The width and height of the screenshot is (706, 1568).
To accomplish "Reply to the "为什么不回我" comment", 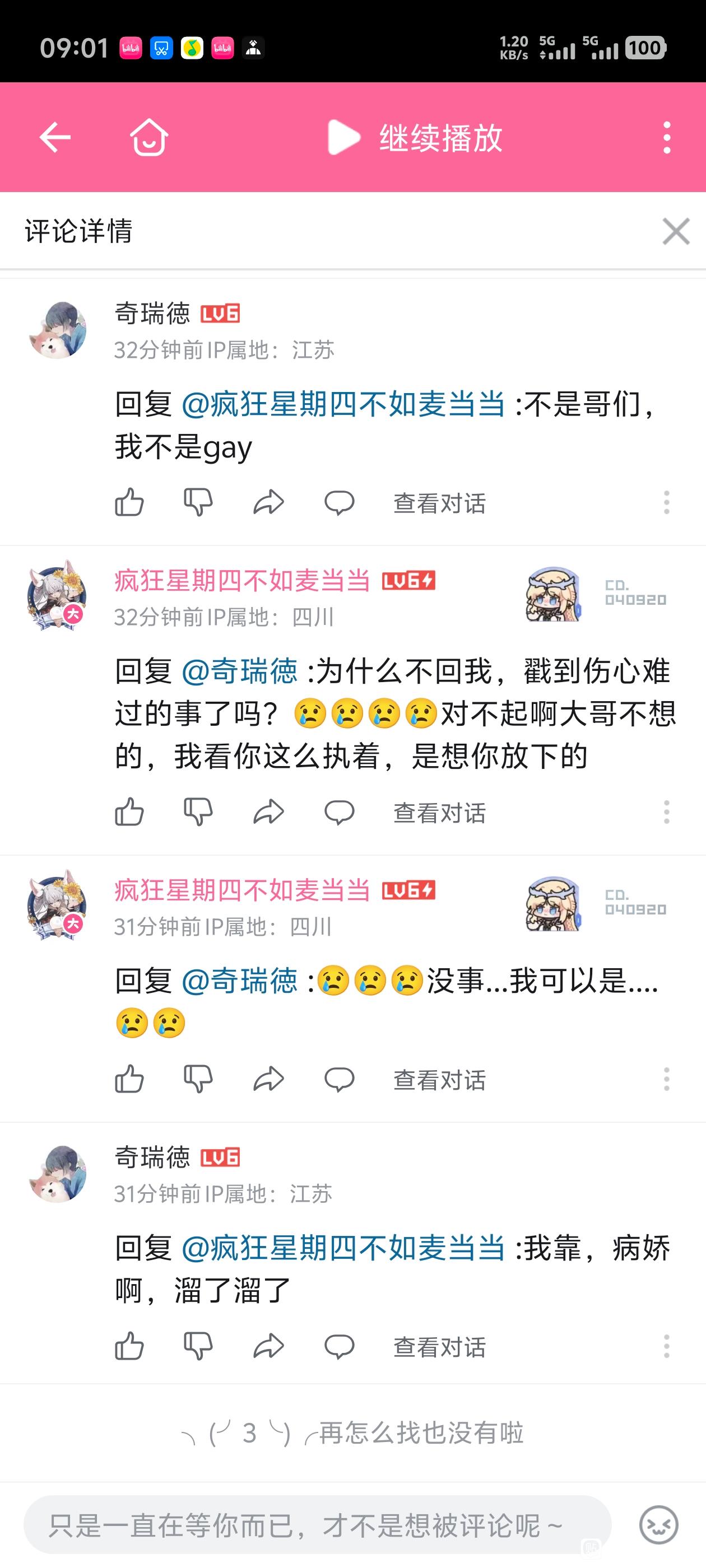I will (338, 812).
